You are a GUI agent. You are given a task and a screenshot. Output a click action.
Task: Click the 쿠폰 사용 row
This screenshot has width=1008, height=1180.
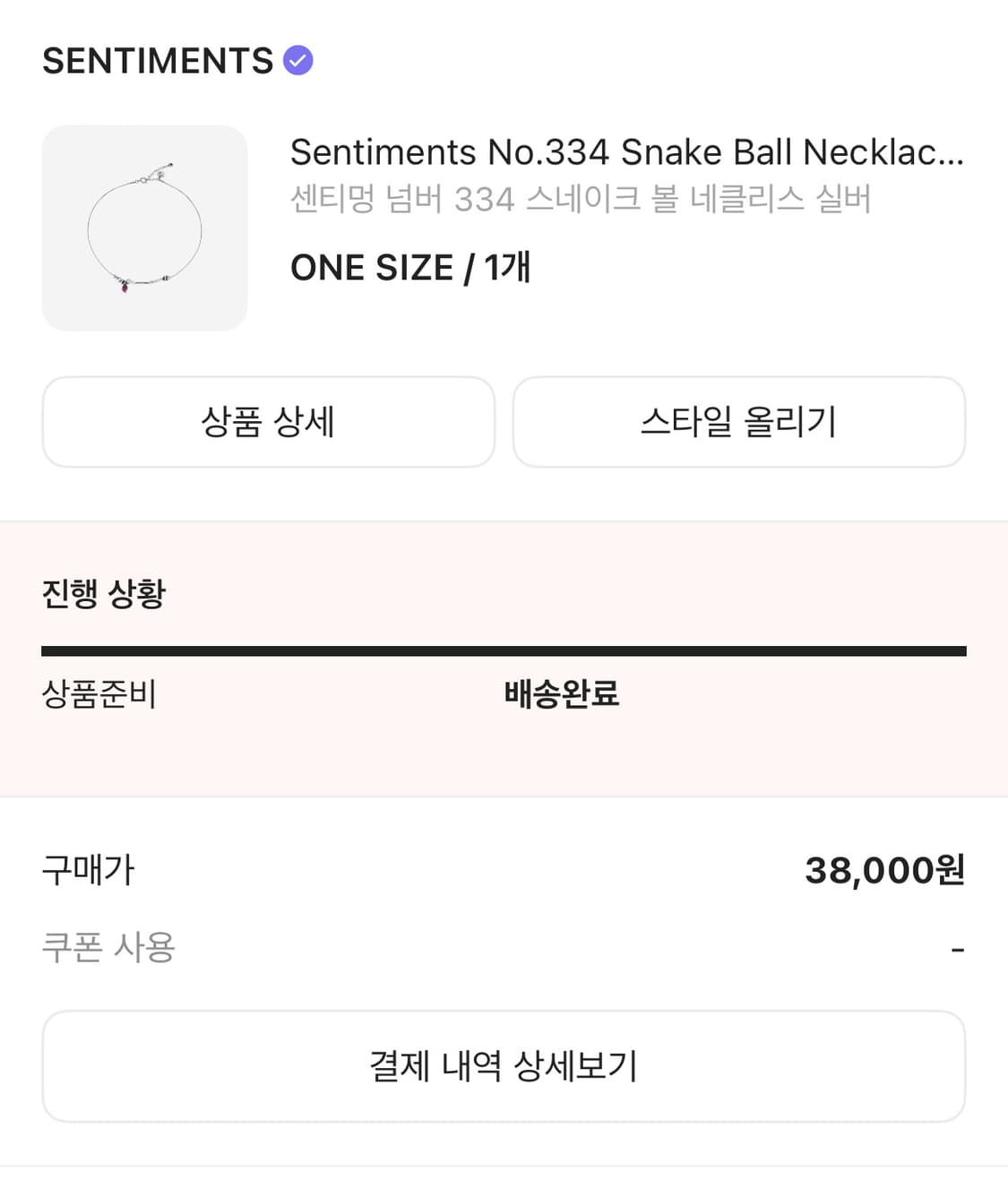pos(110,945)
